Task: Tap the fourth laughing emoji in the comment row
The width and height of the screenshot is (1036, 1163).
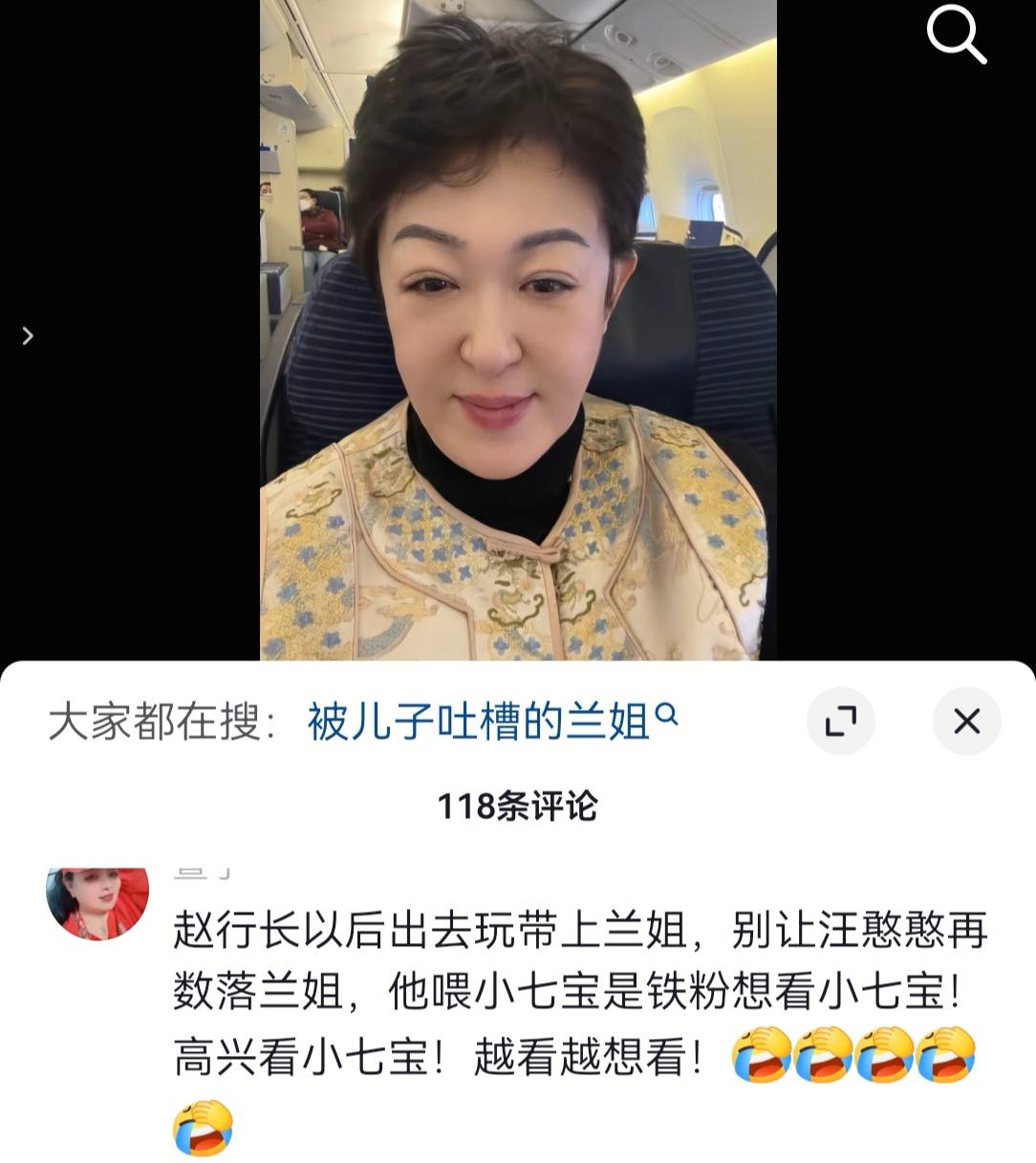Action: click(947, 1054)
